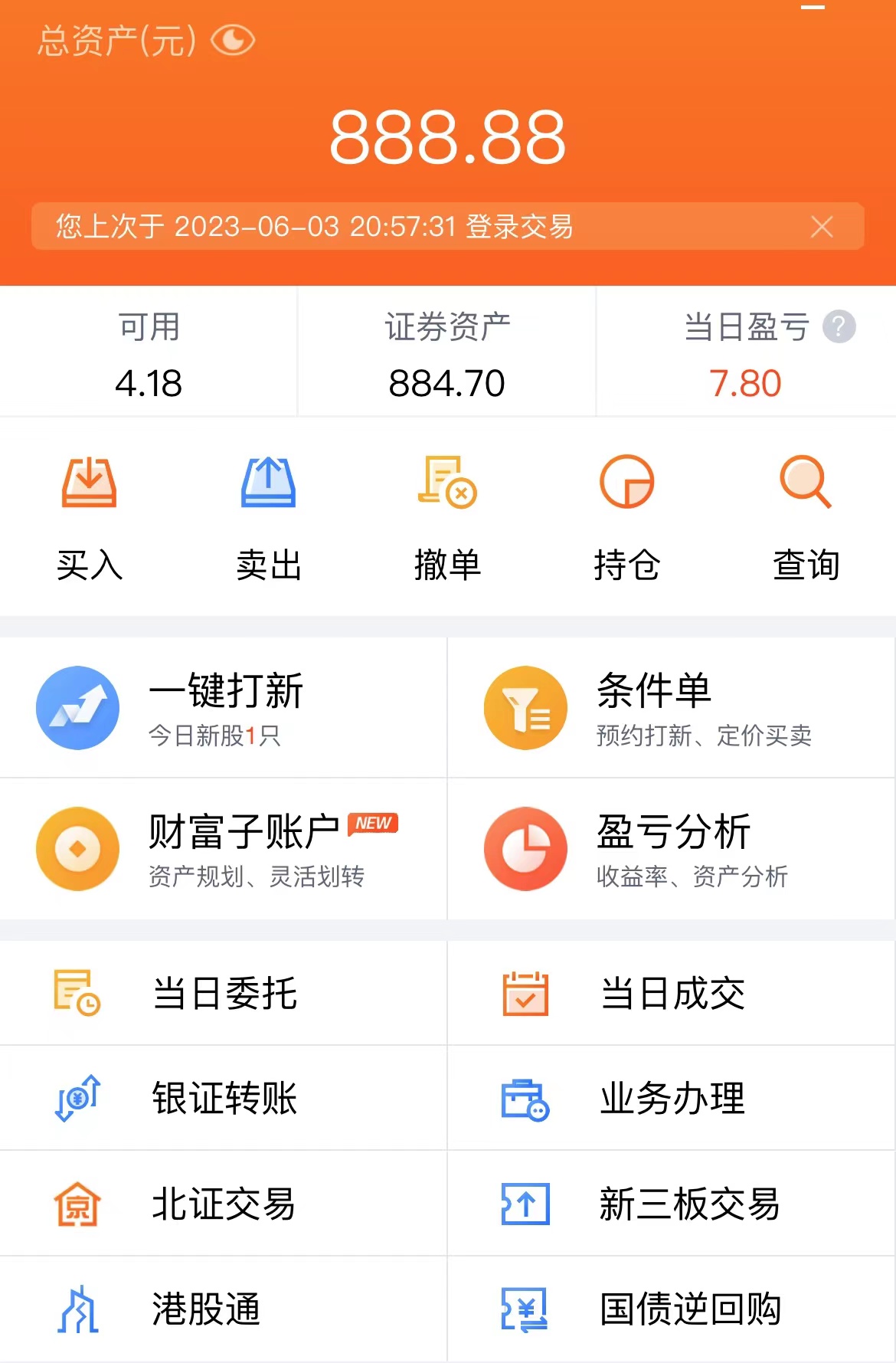The width and height of the screenshot is (896, 1363).
Task: Open 业务办理 business services
Action: (x=672, y=1099)
